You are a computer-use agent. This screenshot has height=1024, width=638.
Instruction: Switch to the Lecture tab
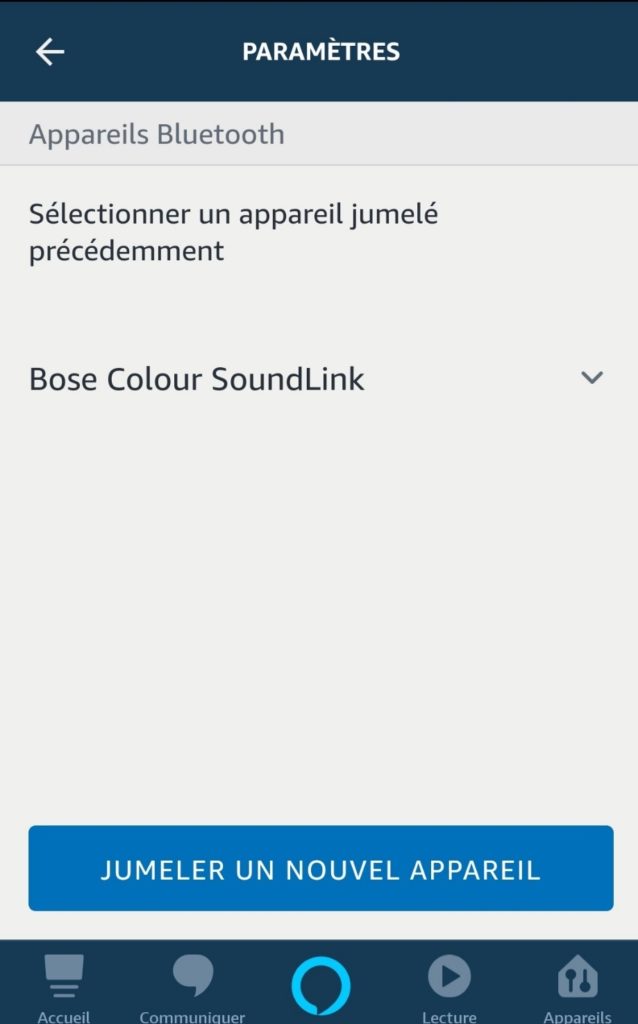tap(449, 988)
